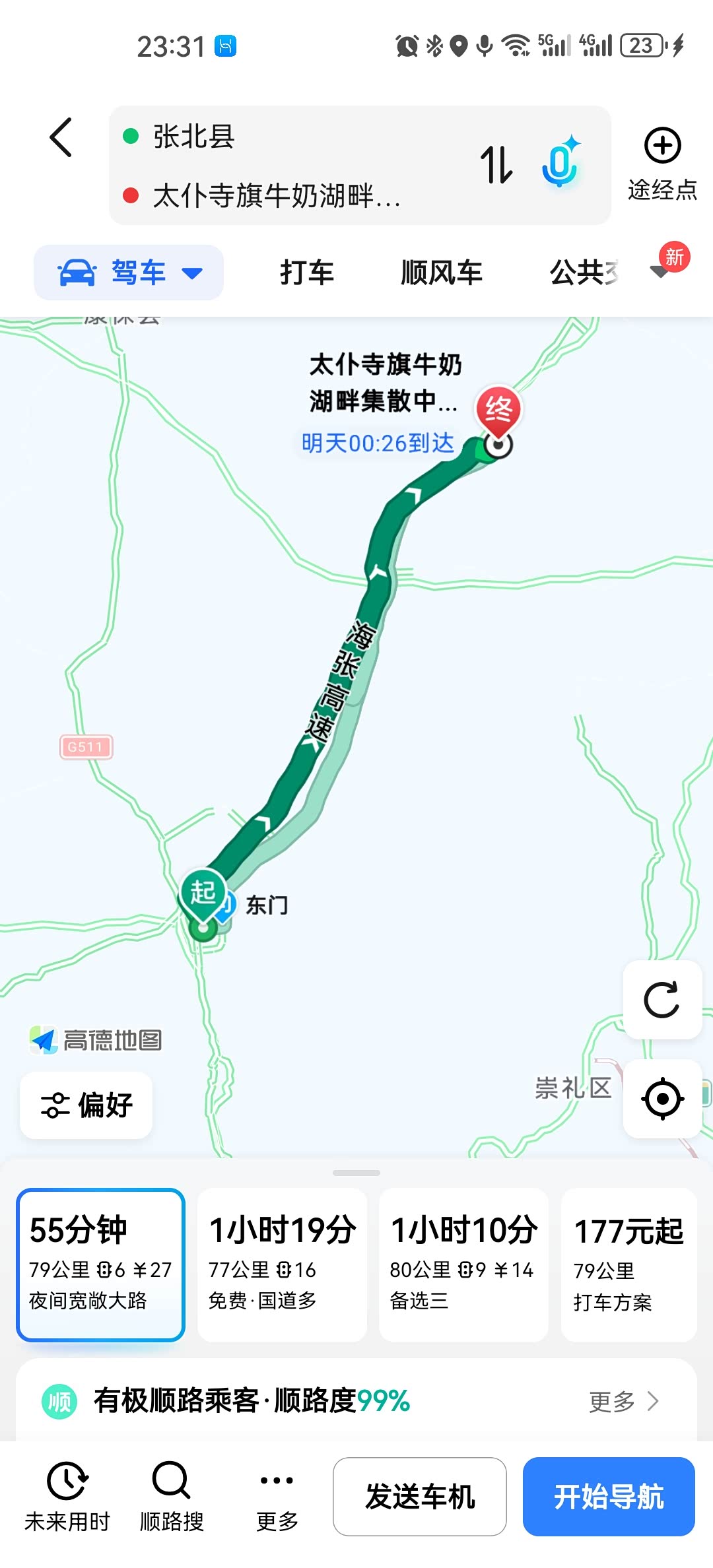Image resolution: width=713 pixels, height=1568 pixels.
Task: Start navigation with 开始导航
Action: (x=609, y=1496)
